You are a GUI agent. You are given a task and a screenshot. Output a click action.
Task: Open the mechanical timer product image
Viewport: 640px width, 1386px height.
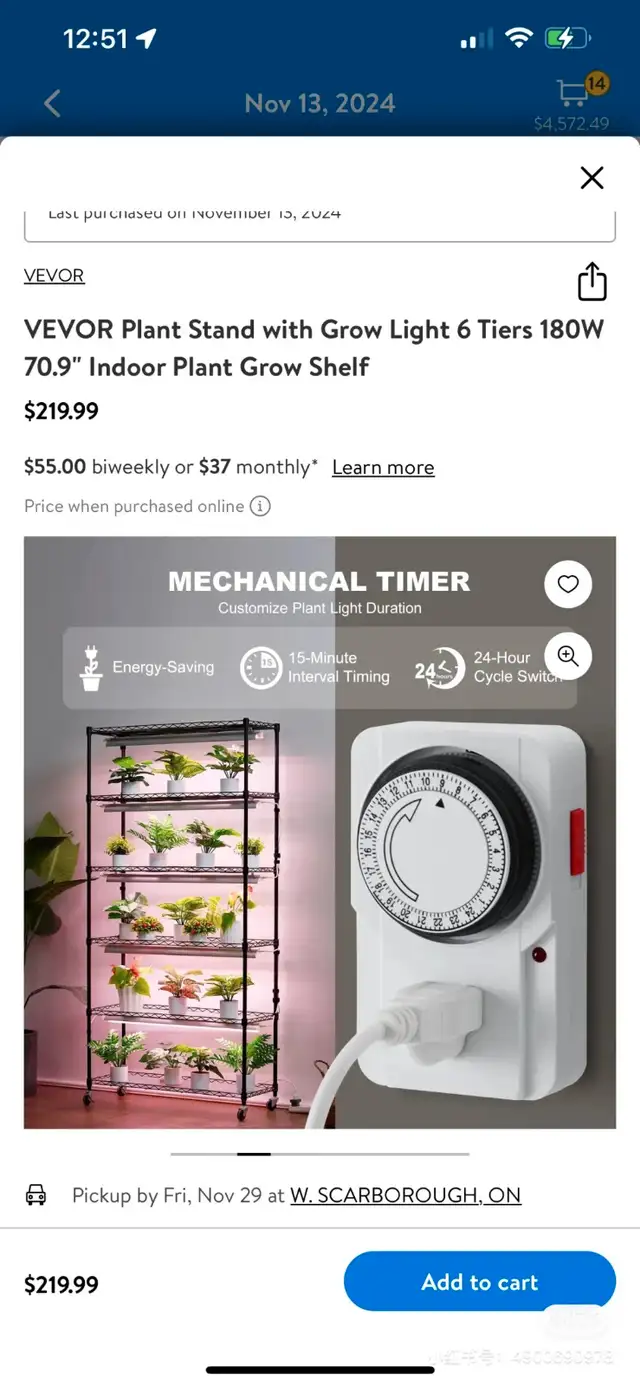320,833
